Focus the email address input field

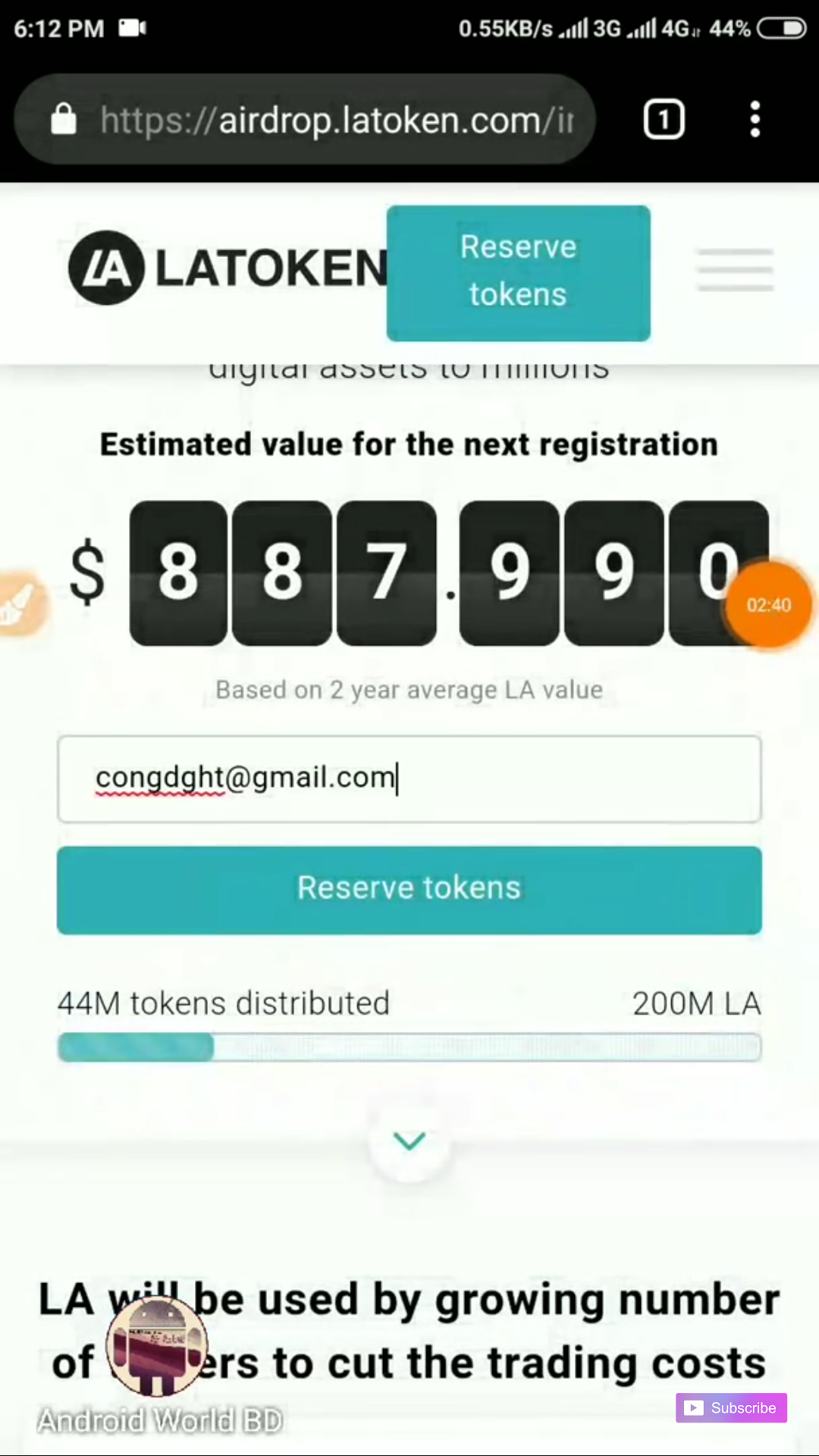point(409,779)
